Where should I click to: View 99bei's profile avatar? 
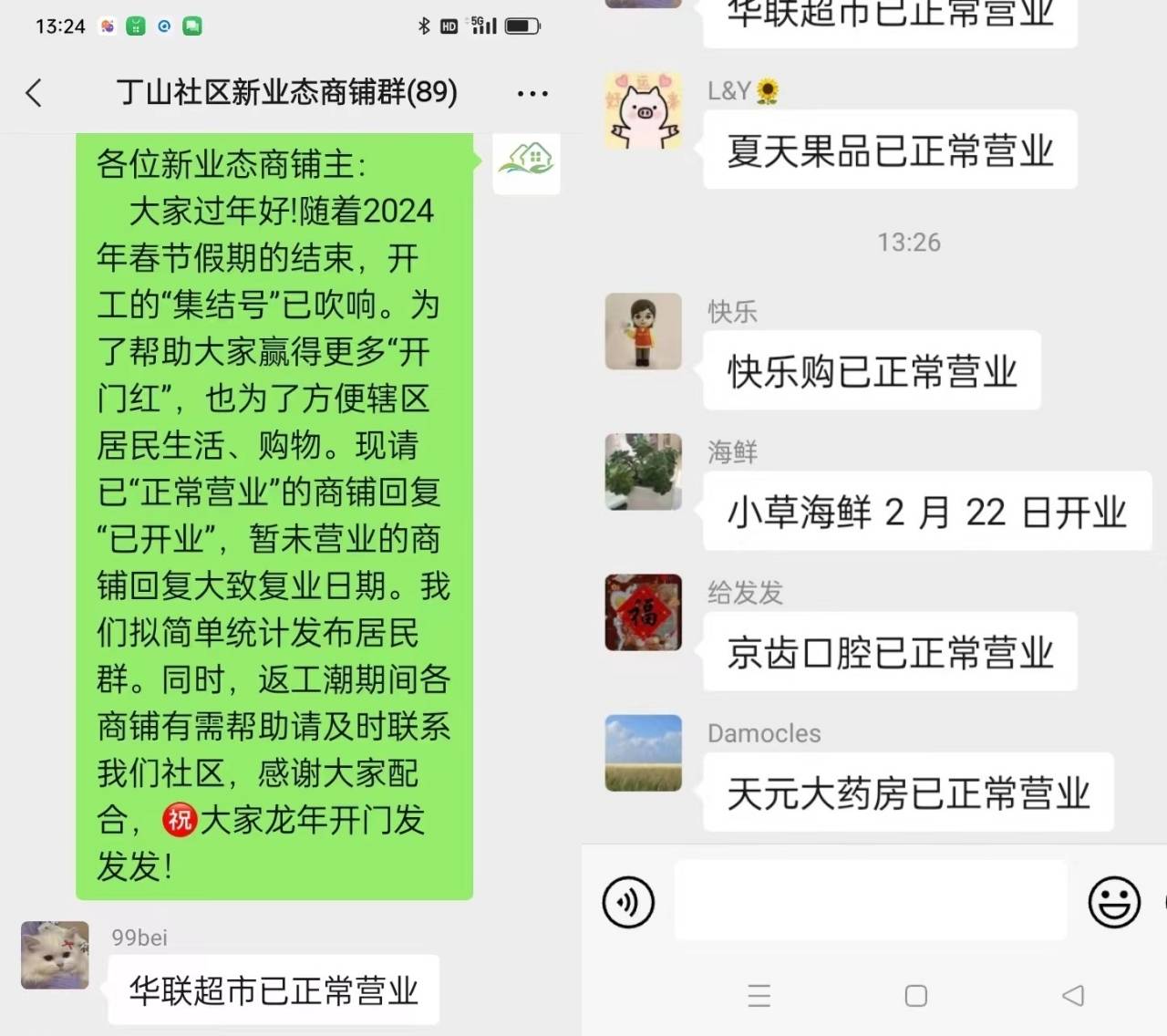click(x=56, y=955)
